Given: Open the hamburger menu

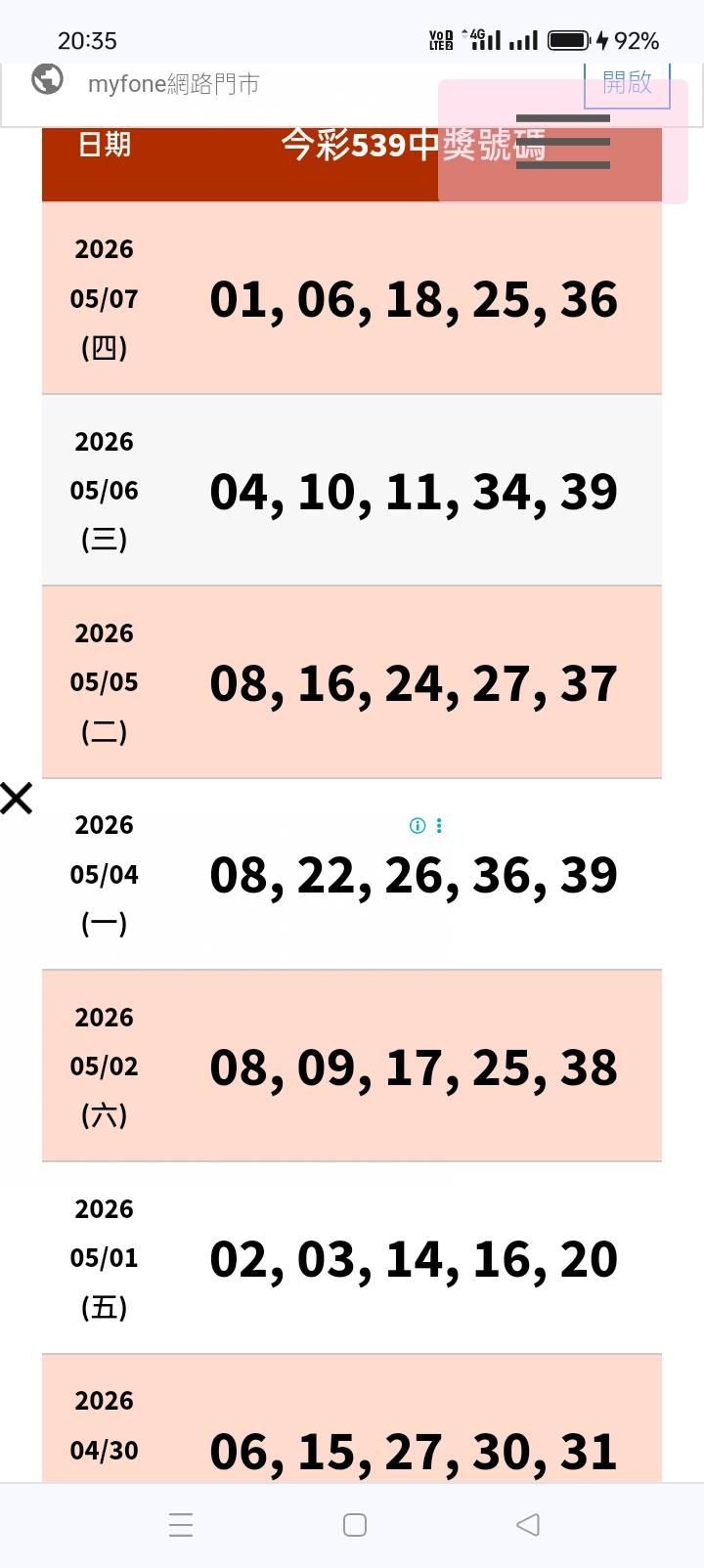Looking at the screenshot, I should 563,142.
